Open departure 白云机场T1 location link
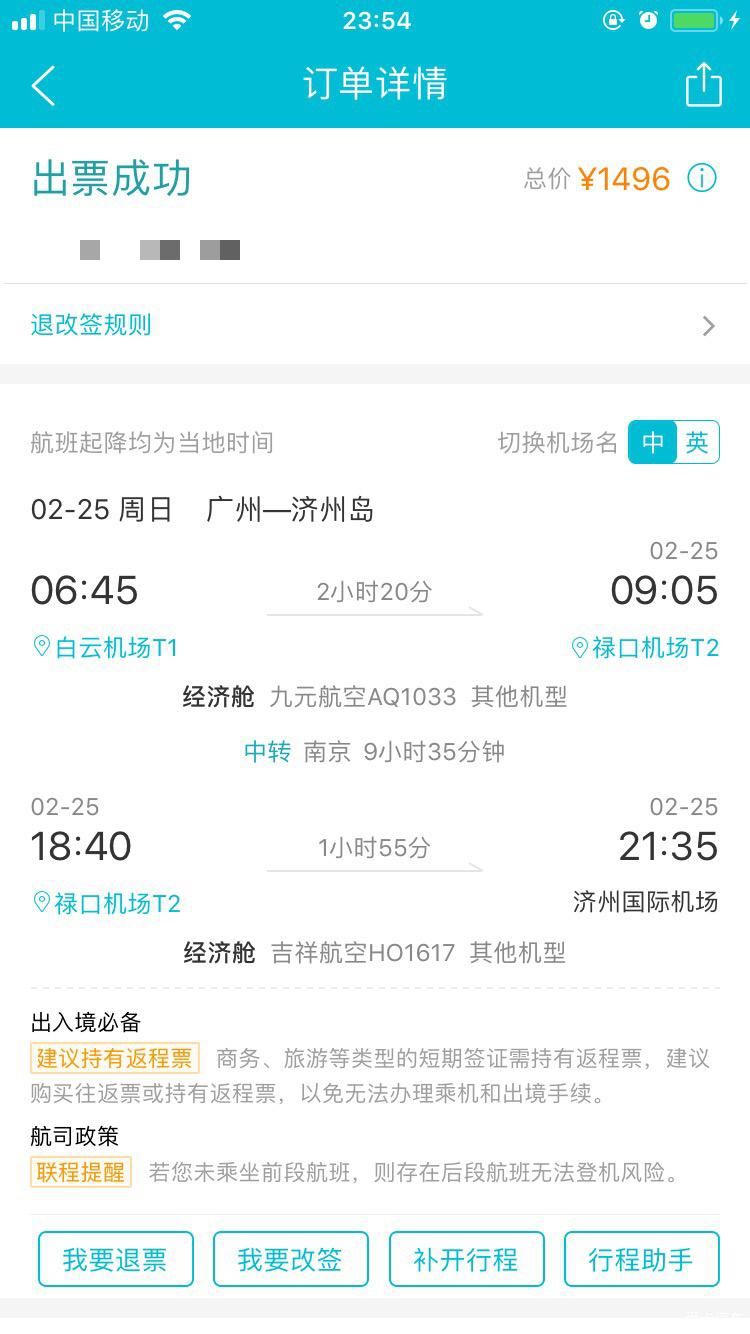 [x=105, y=648]
